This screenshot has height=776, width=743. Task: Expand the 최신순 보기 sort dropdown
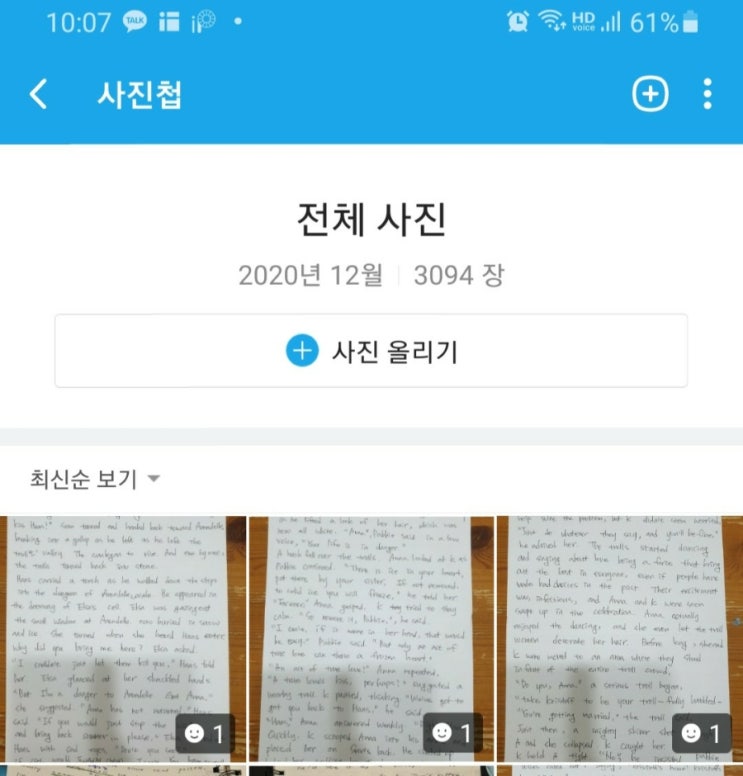[x=96, y=479]
